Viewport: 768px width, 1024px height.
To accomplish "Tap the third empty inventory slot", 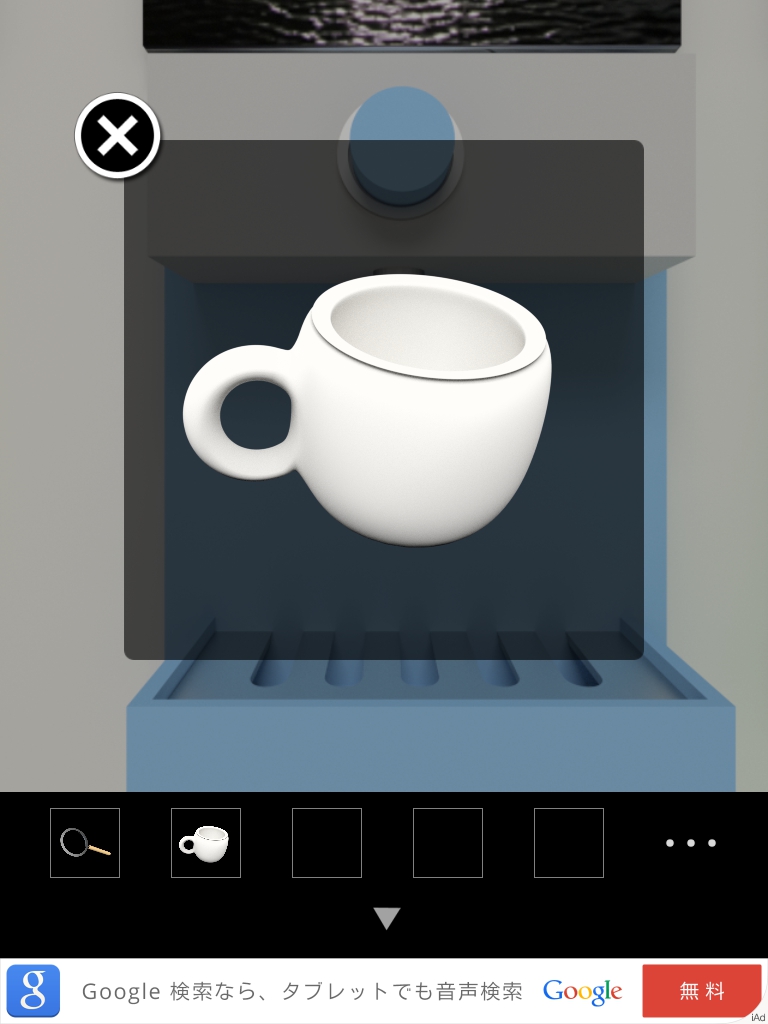I will point(569,843).
